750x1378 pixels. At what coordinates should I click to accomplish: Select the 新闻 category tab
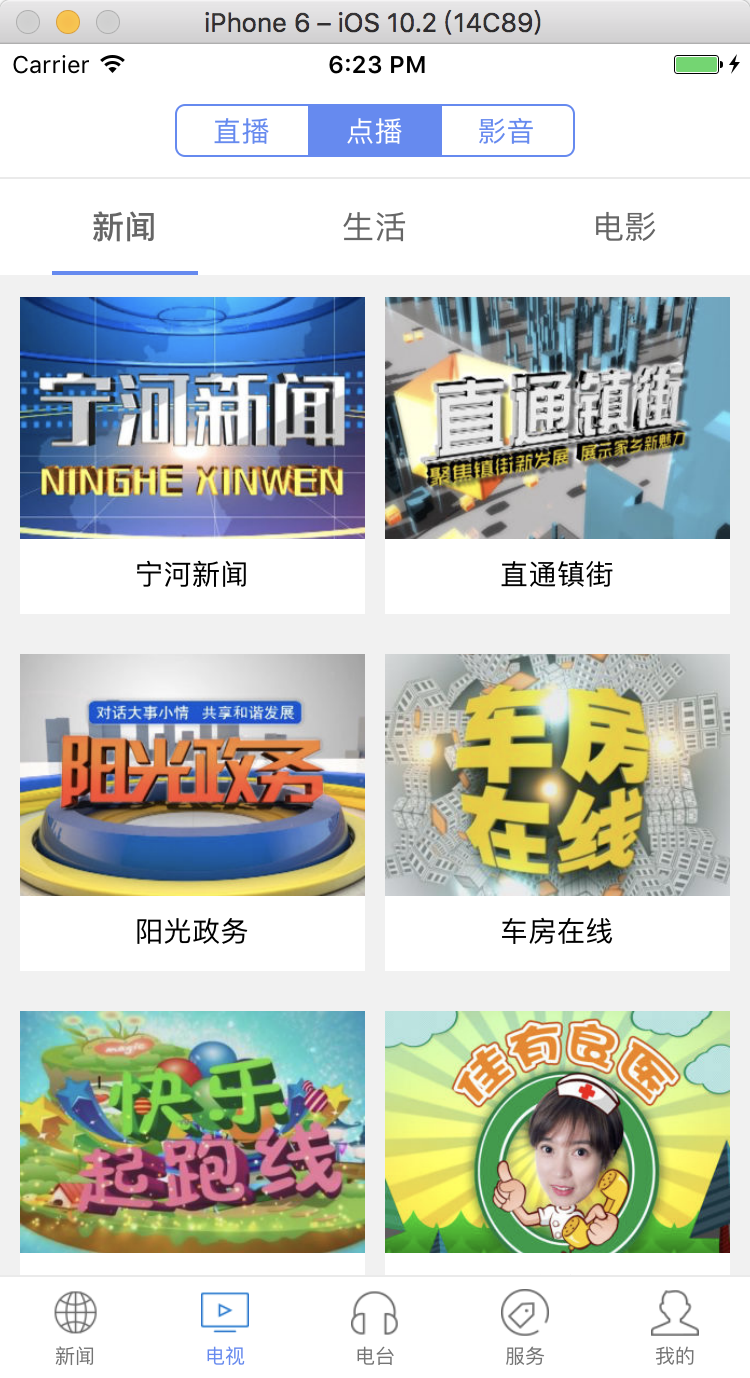tap(124, 228)
